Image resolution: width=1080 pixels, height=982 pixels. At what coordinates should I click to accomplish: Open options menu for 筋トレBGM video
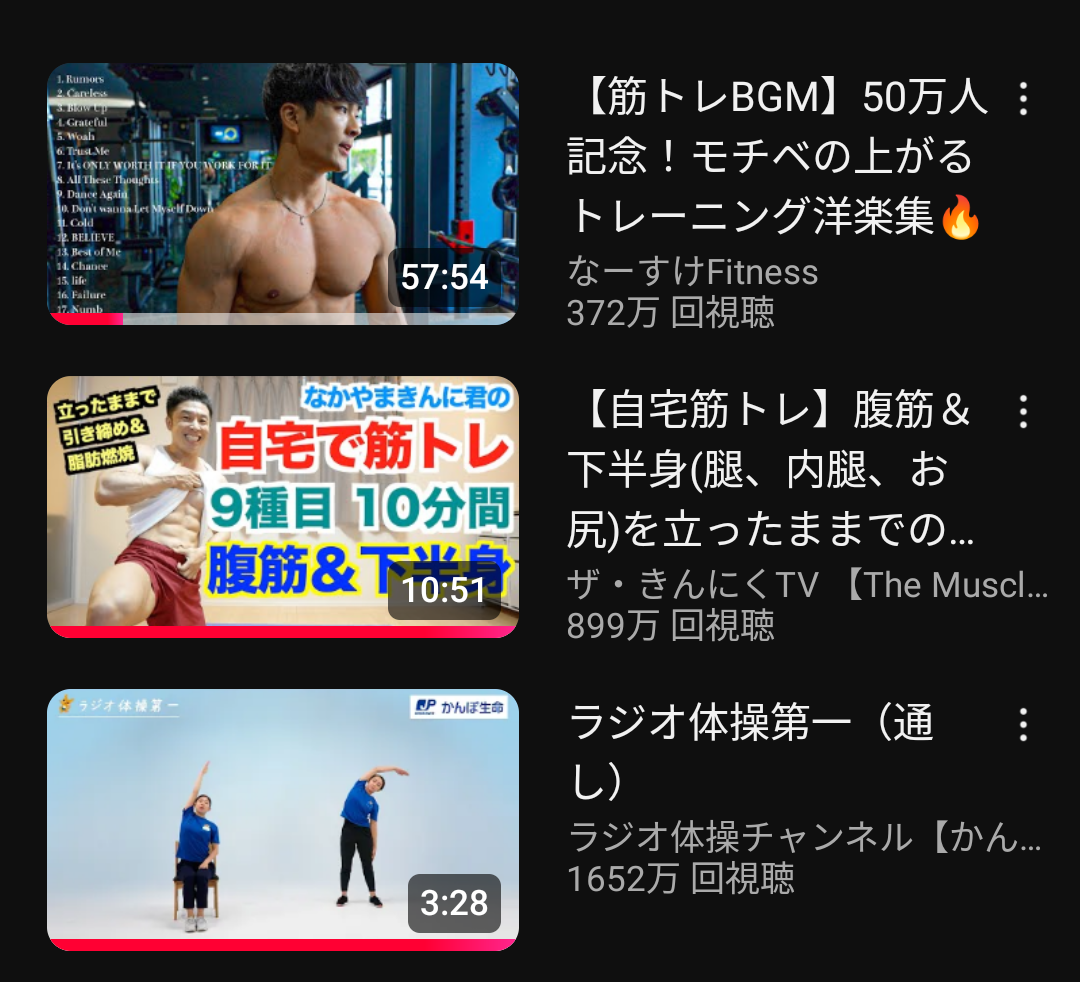point(1022,99)
